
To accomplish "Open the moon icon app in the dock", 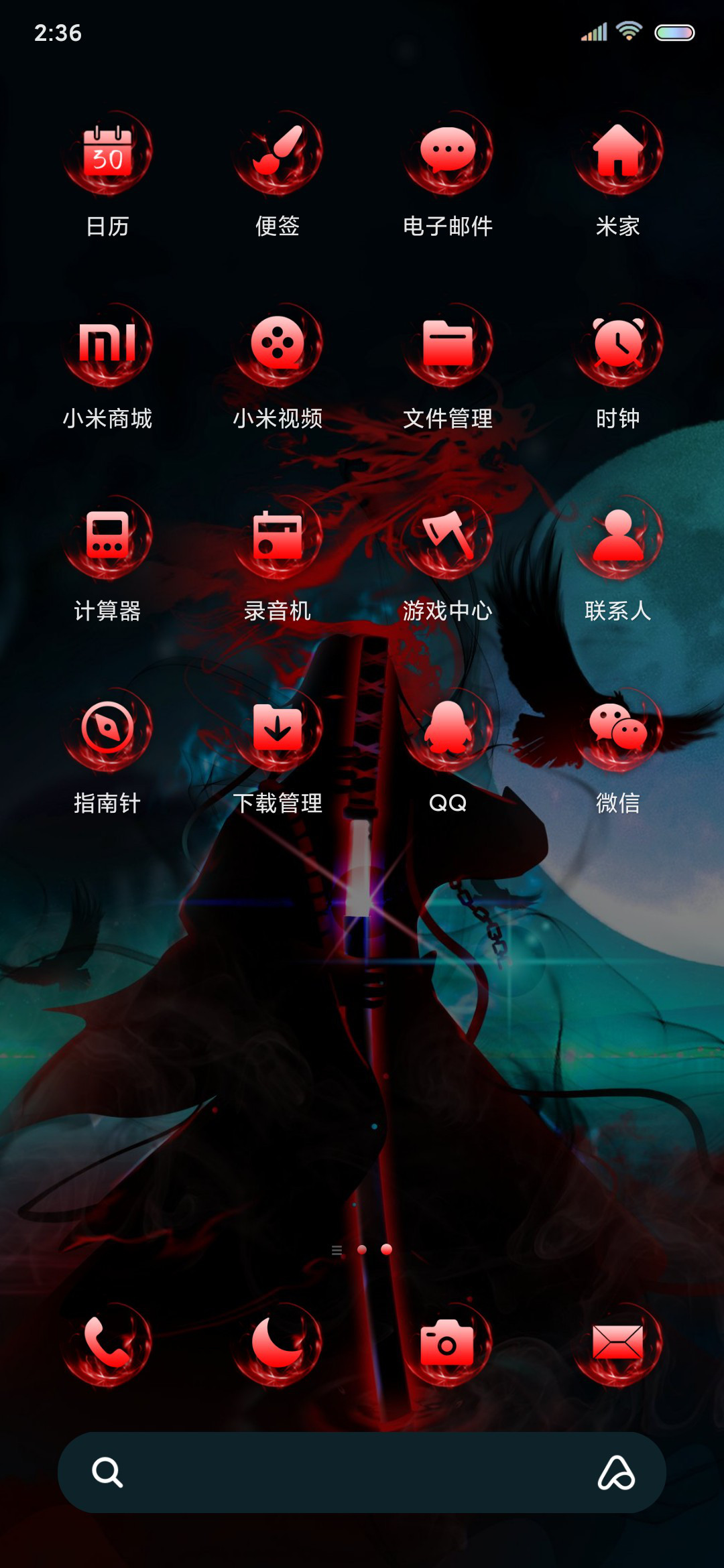I will (x=278, y=1344).
